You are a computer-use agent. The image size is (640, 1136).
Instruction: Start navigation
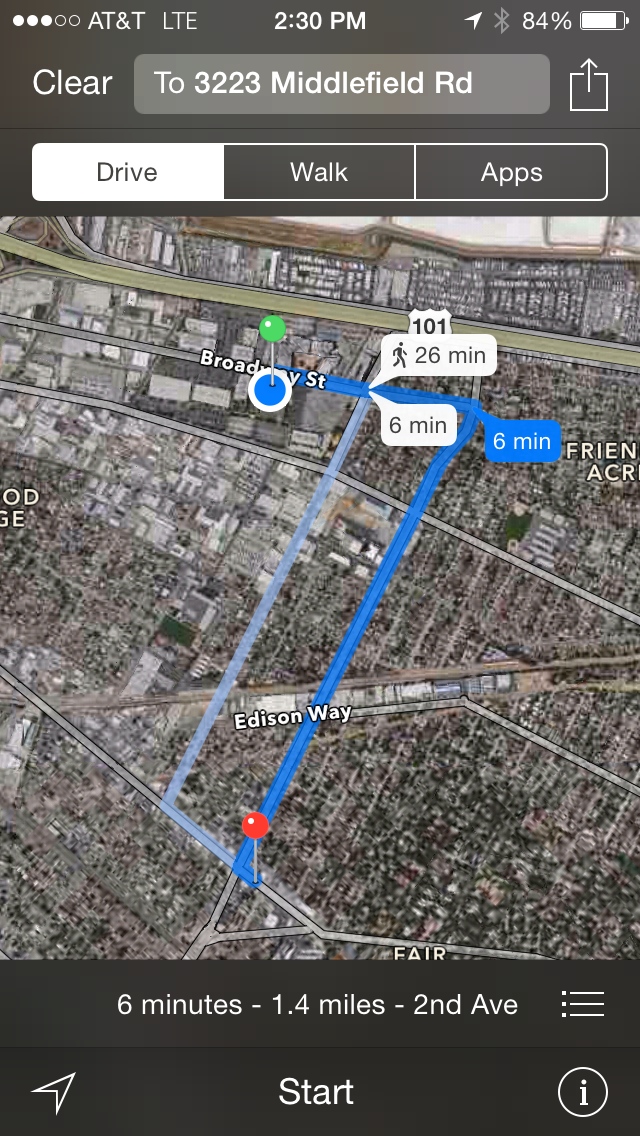pyautogui.click(x=316, y=1092)
